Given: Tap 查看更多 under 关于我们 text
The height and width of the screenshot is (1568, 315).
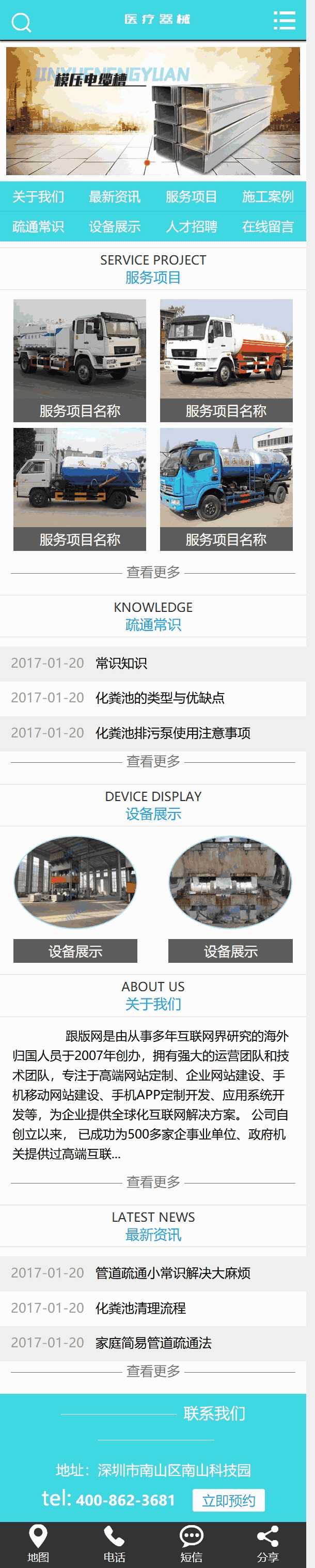Looking at the screenshot, I should click(153, 1181).
